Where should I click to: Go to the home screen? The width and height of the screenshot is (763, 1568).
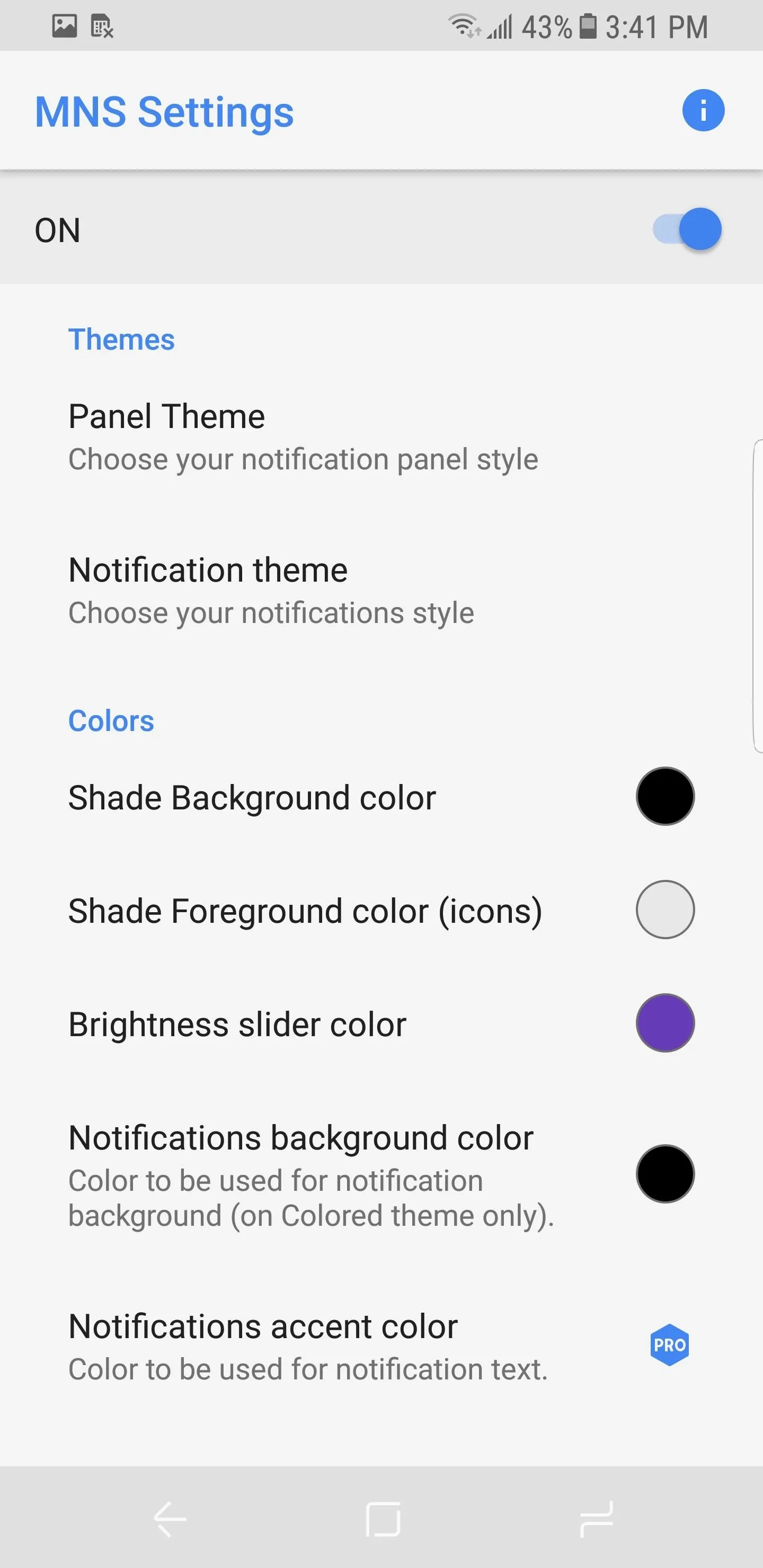[x=383, y=1519]
